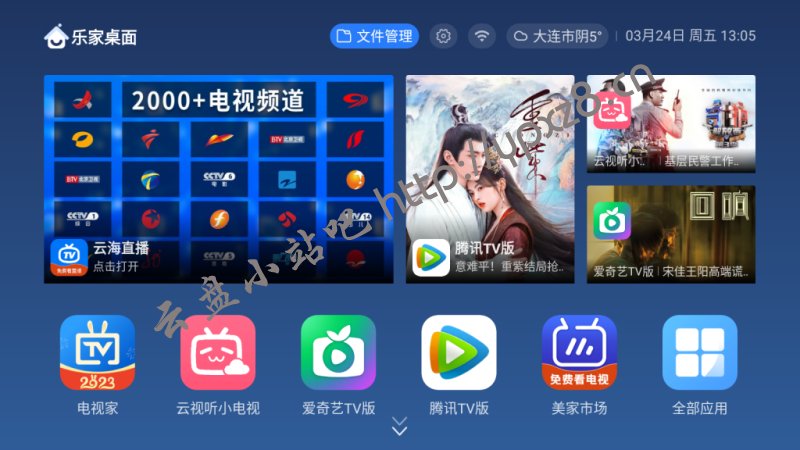Launch the 电视家 app
Screen dimensions: 800x450
[x=97, y=353]
